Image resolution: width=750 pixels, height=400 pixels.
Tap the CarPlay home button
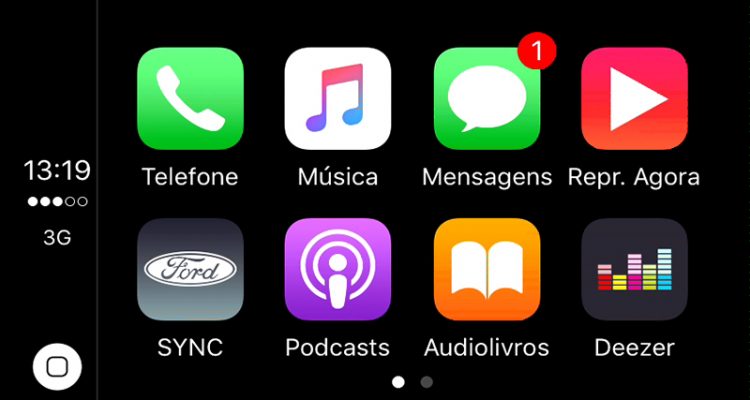(x=57, y=366)
